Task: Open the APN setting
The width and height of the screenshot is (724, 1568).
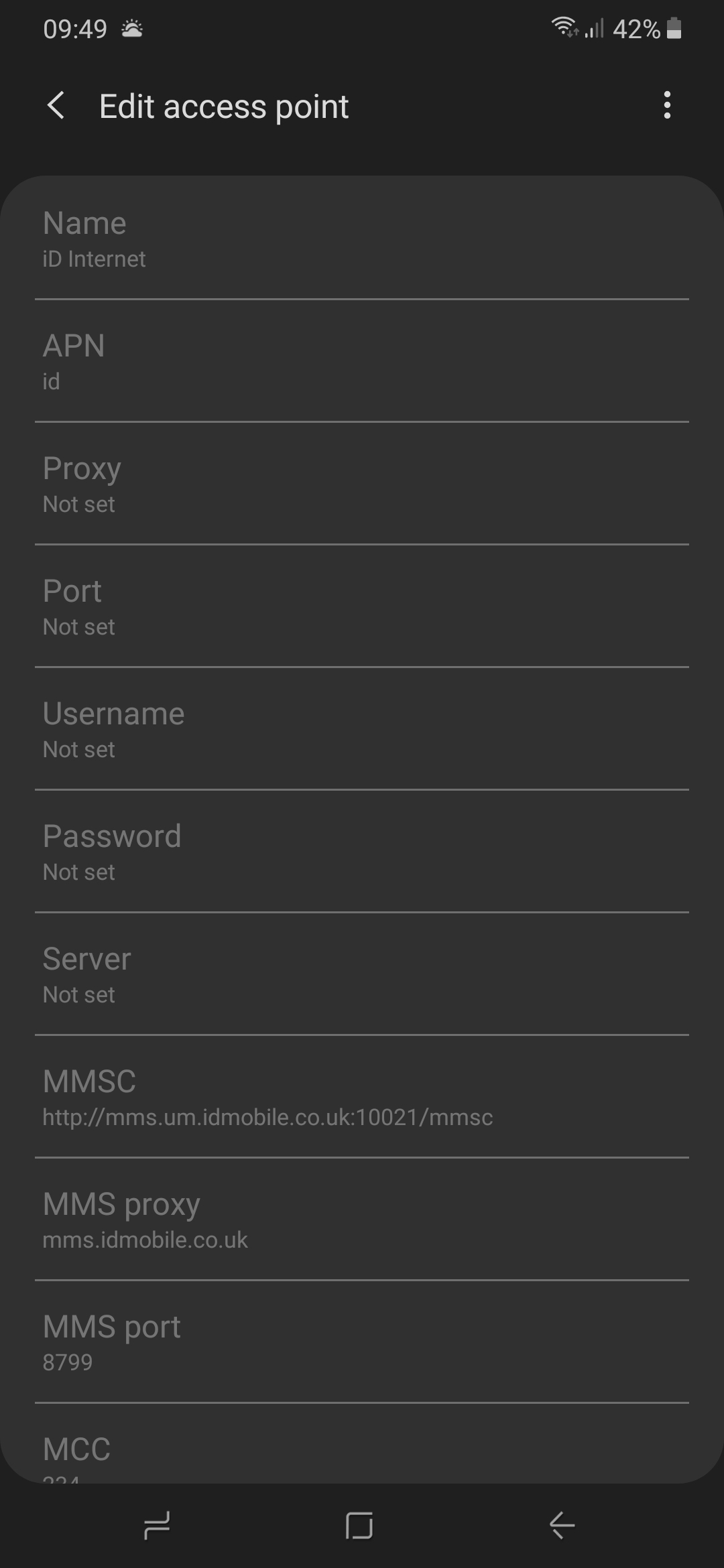Action: click(362, 361)
